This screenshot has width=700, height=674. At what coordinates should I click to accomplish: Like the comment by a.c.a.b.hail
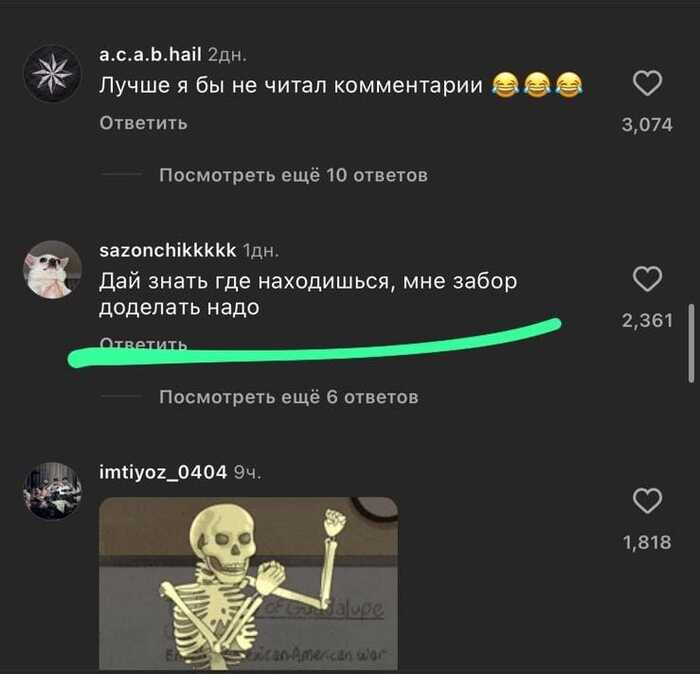[x=648, y=84]
